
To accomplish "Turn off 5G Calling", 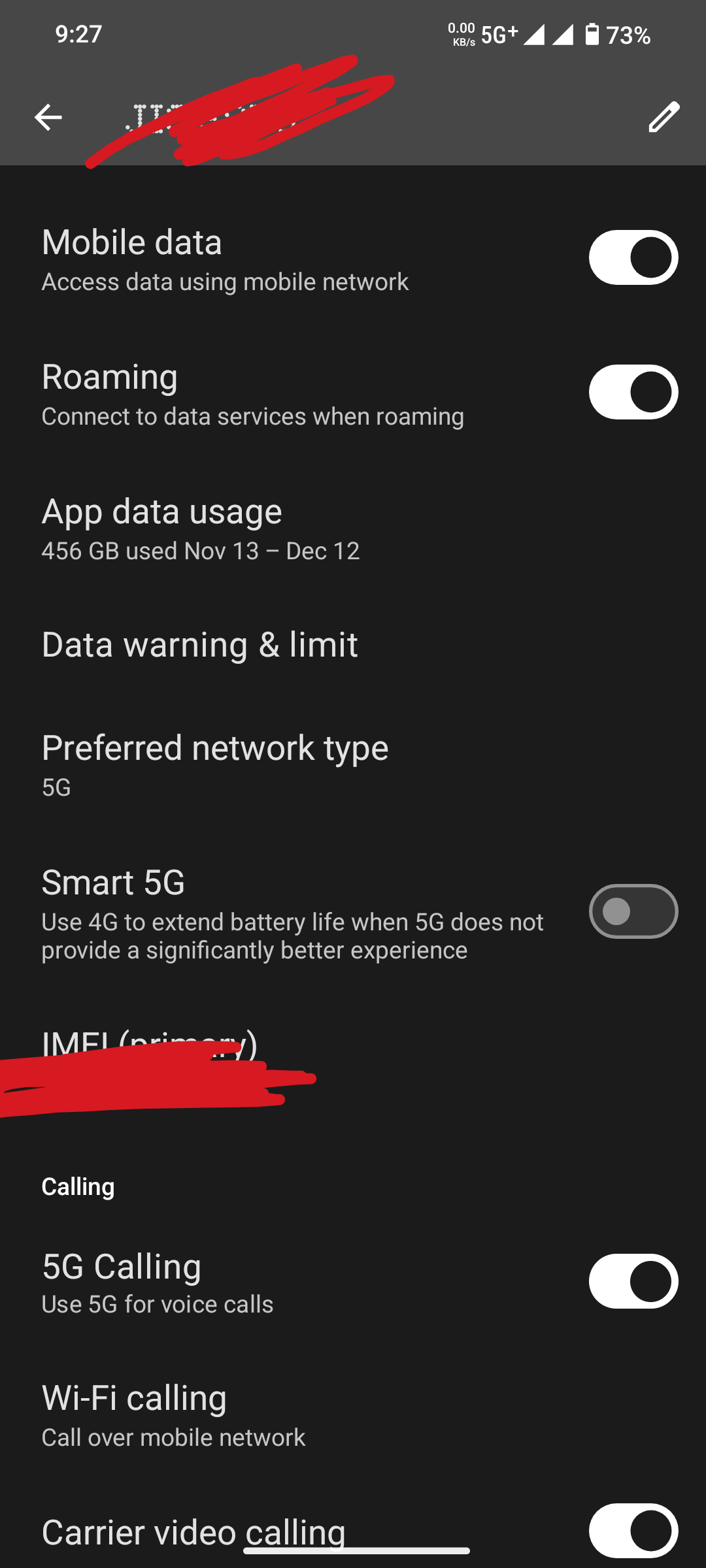I will [x=633, y=1281].
